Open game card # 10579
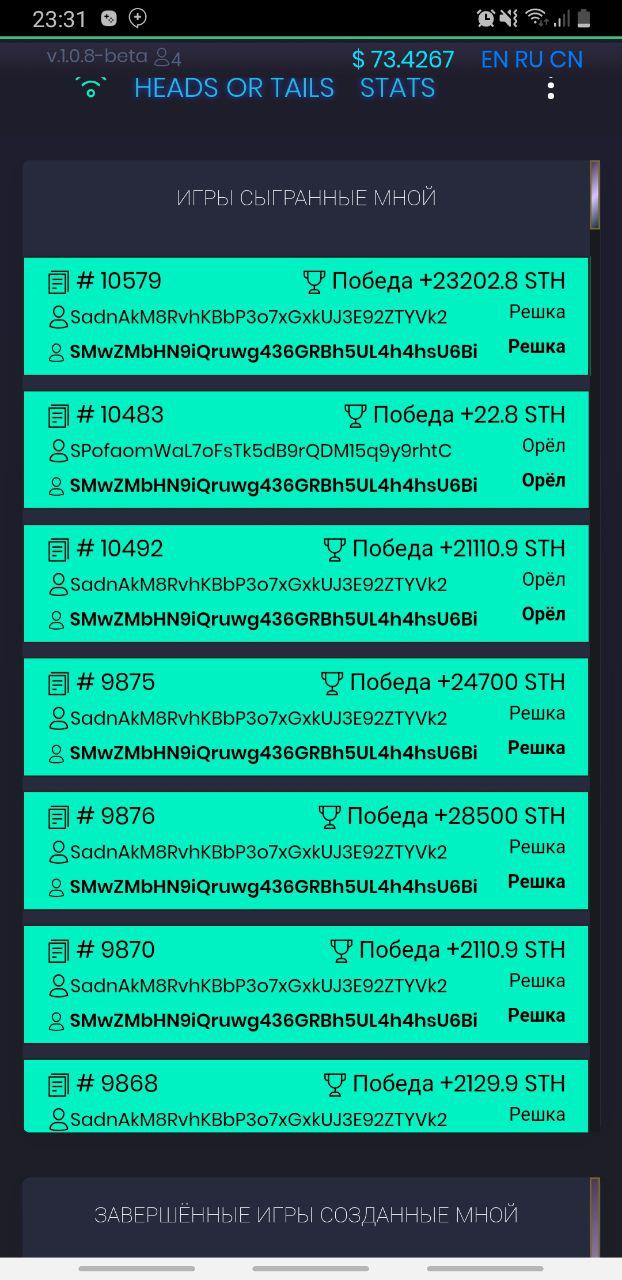This screenshot has width=622, height=1280. click(x=306, y=316)
